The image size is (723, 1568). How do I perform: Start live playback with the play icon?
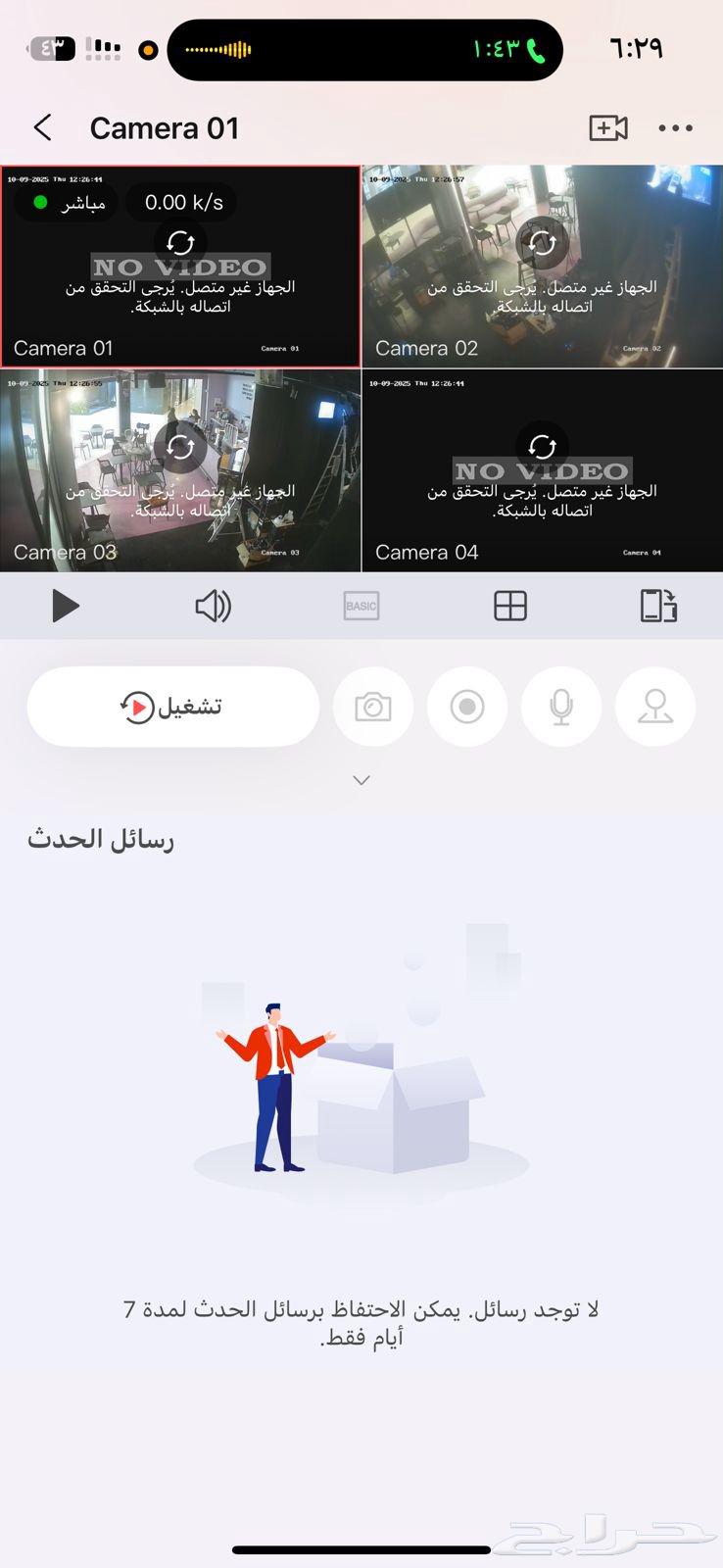[65, 606]
